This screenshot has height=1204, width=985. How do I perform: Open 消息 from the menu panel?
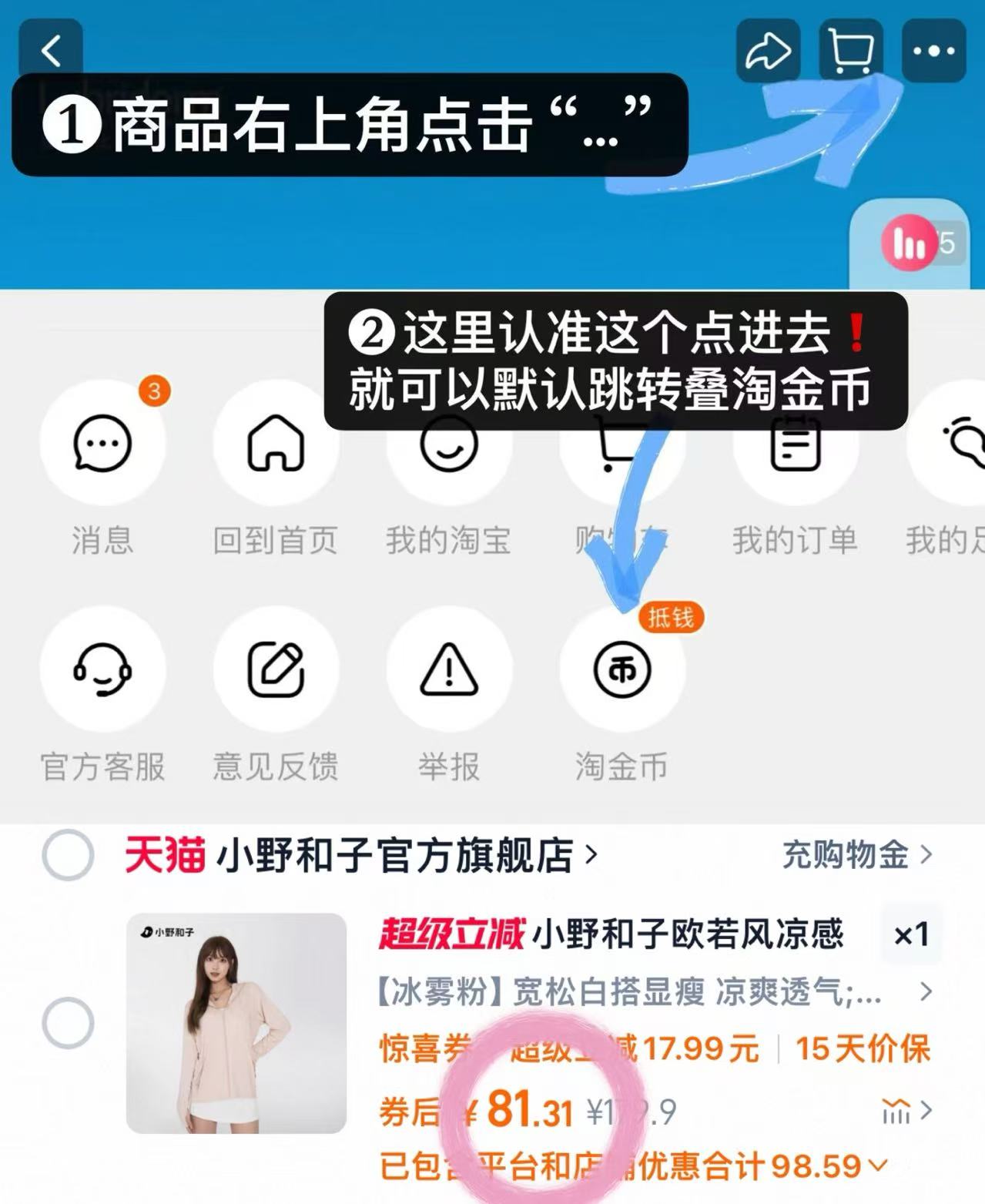click(102, 447)
